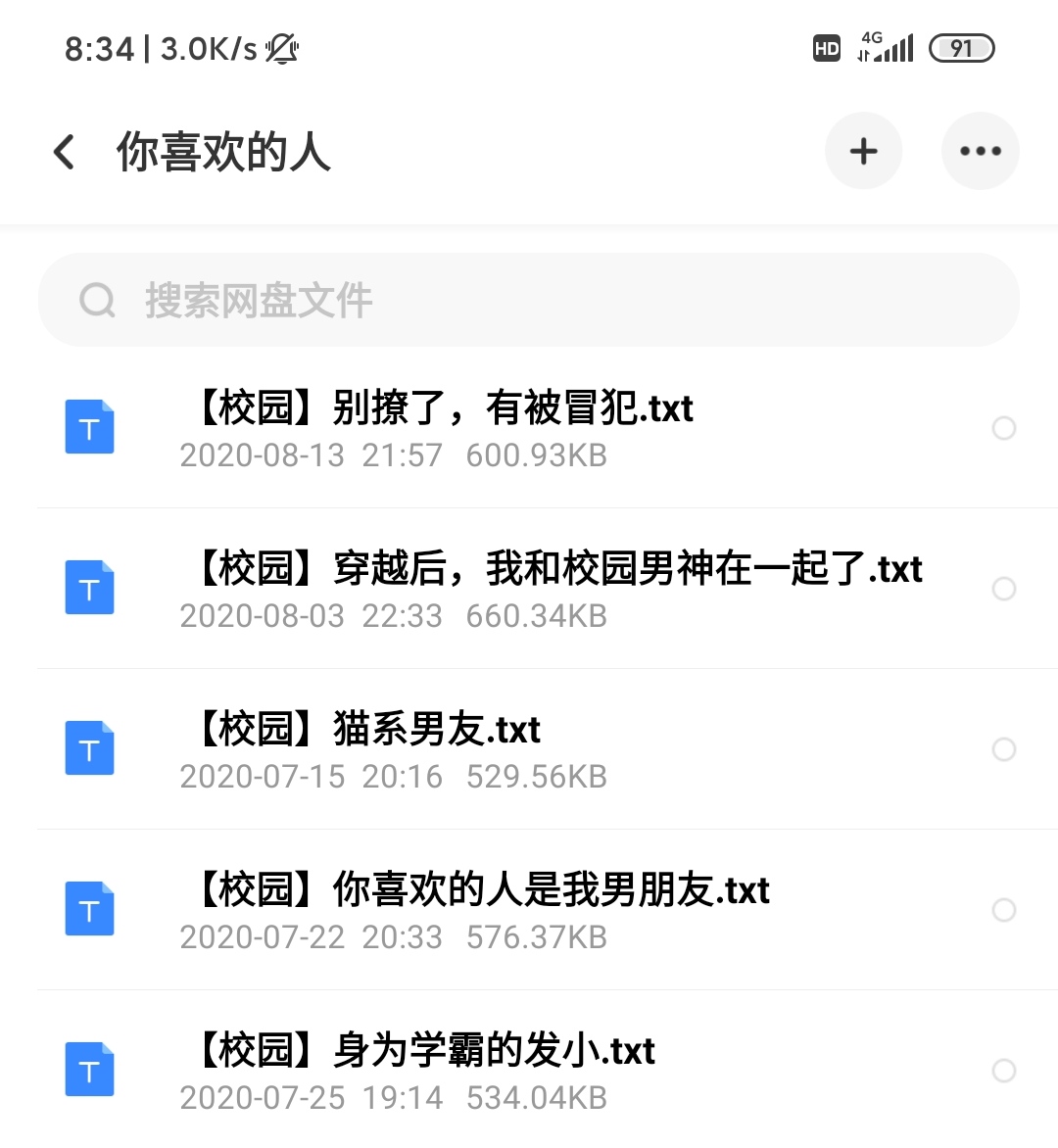1058x1148 pixels.
Task: Tap the back arrow to exit folder
Action: pos(63,151)
